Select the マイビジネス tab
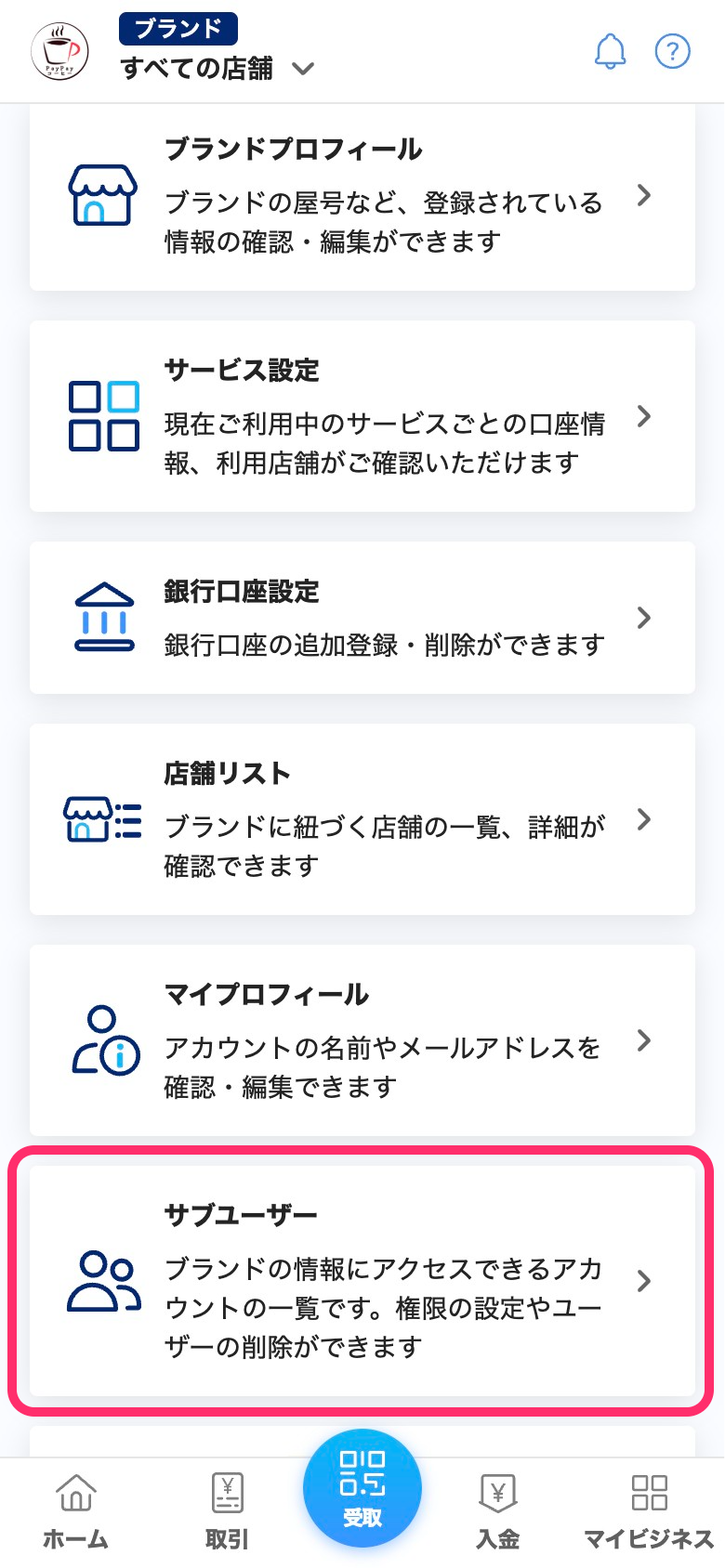Screen dimensions: 725x1568 click(x=649, y=1512)
